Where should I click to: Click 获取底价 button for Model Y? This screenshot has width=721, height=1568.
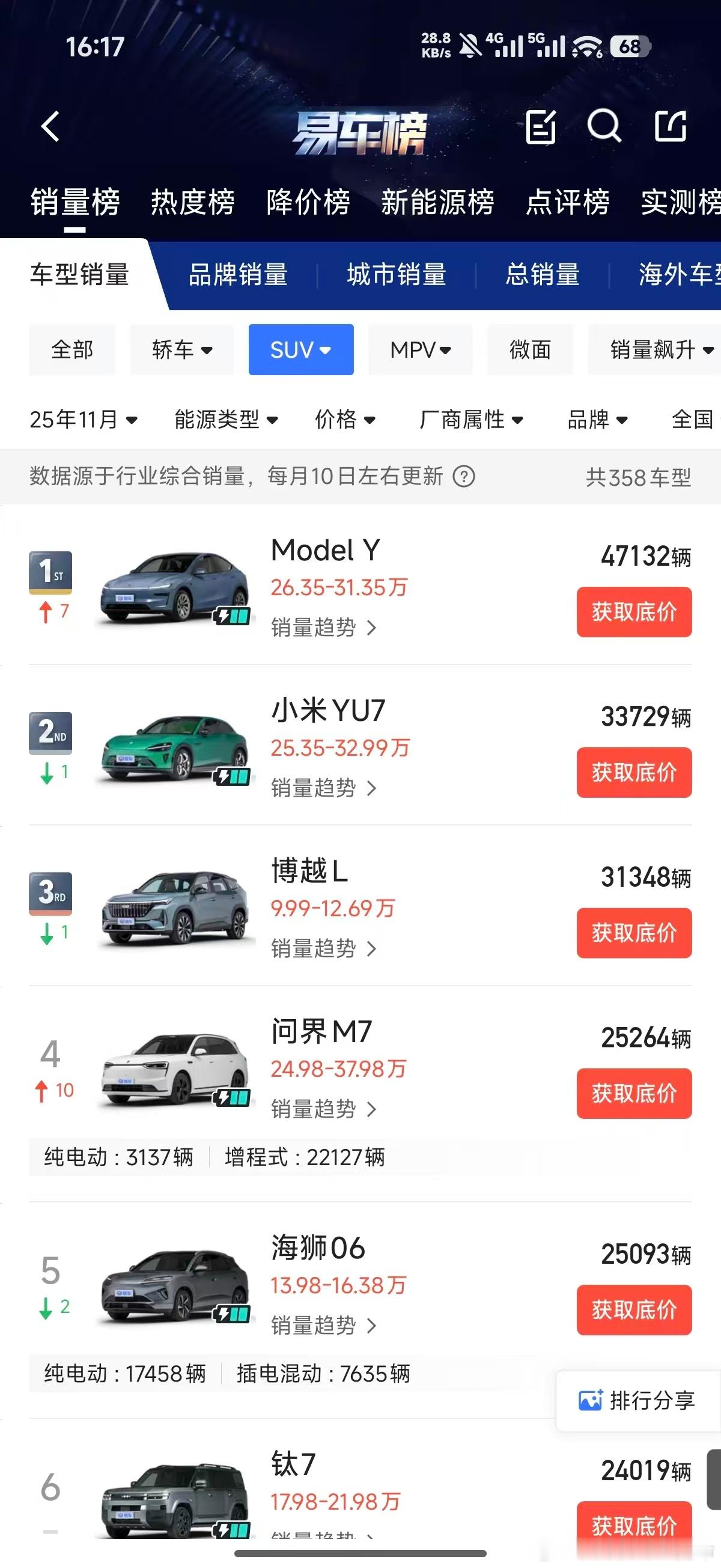(633, 612)
